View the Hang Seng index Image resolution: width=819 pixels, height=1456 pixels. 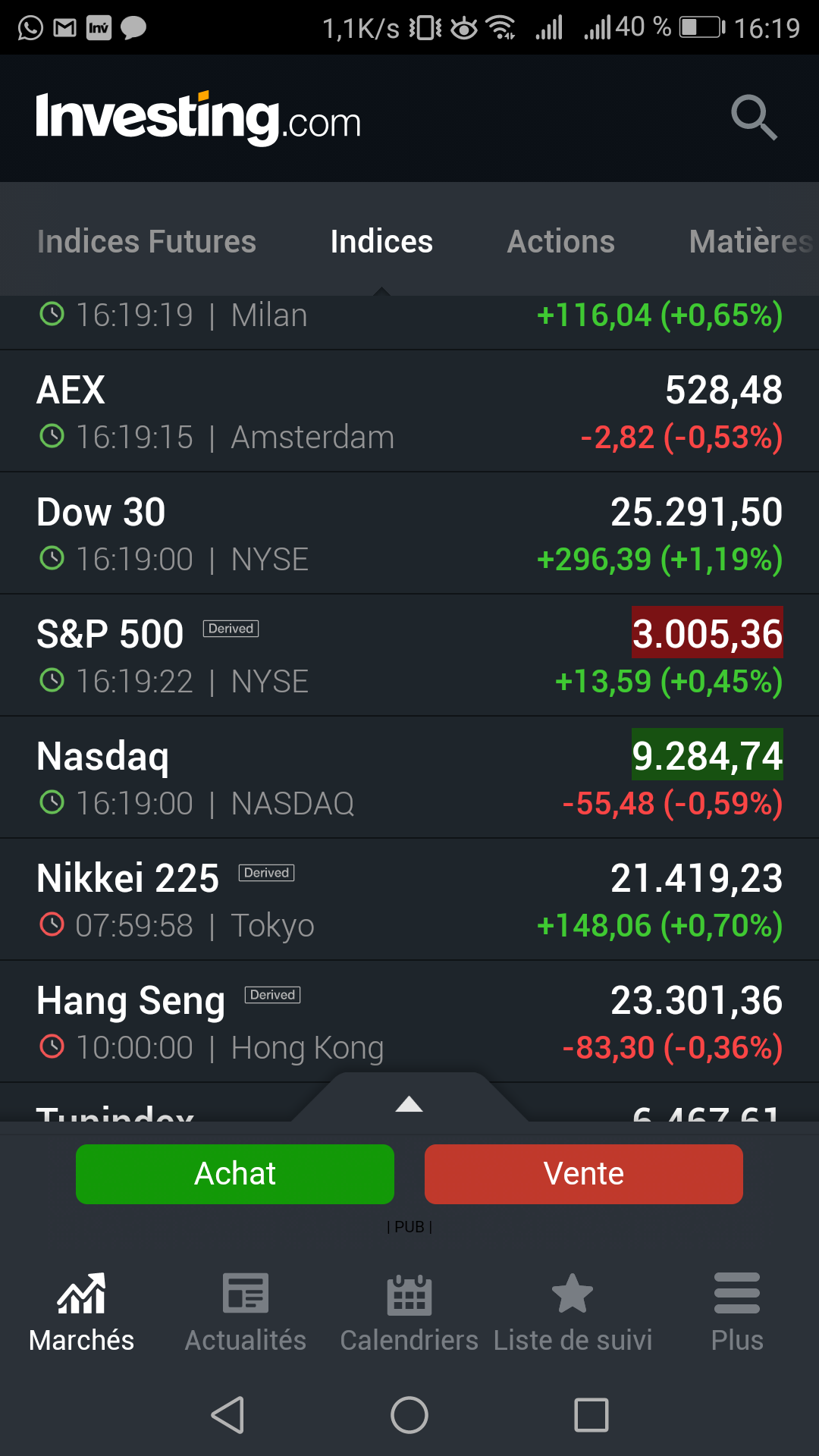click(x=409, y=1022)
